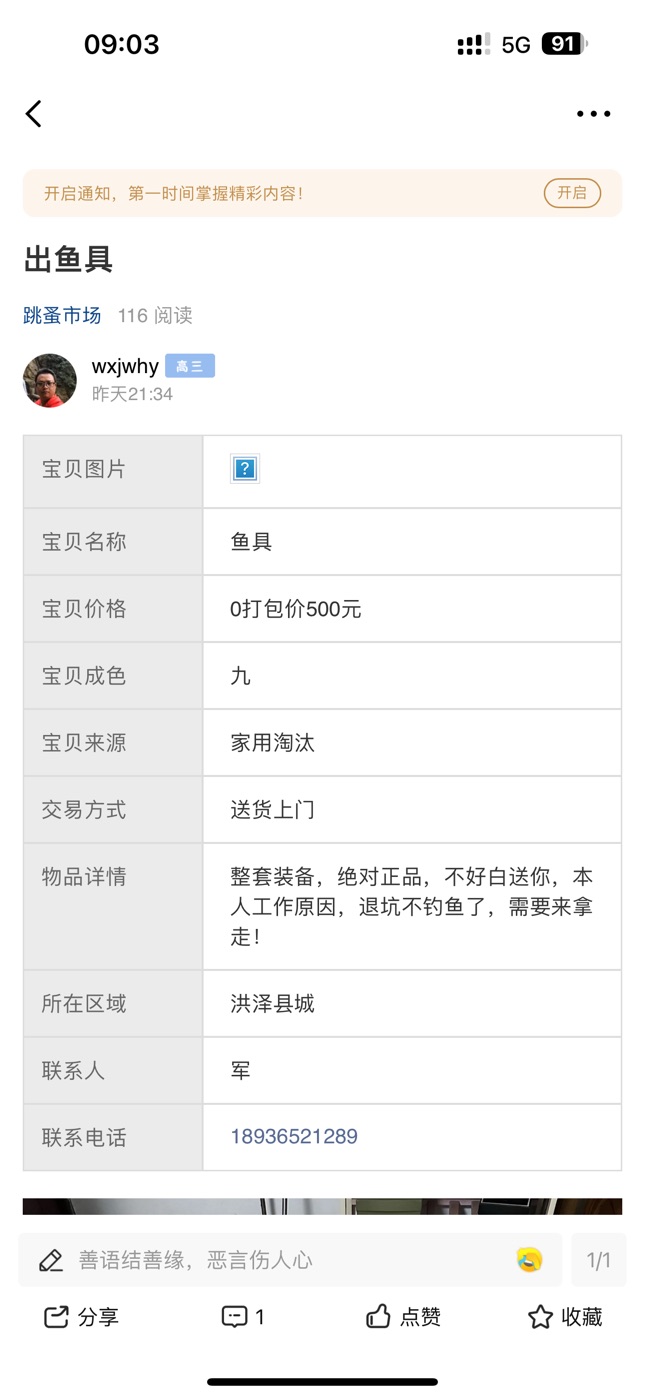This screenshot has width=645, height=1398.
Task: Tap the 1/1 page indicator
Action: pyautogui.click(x=598, y=1260)
